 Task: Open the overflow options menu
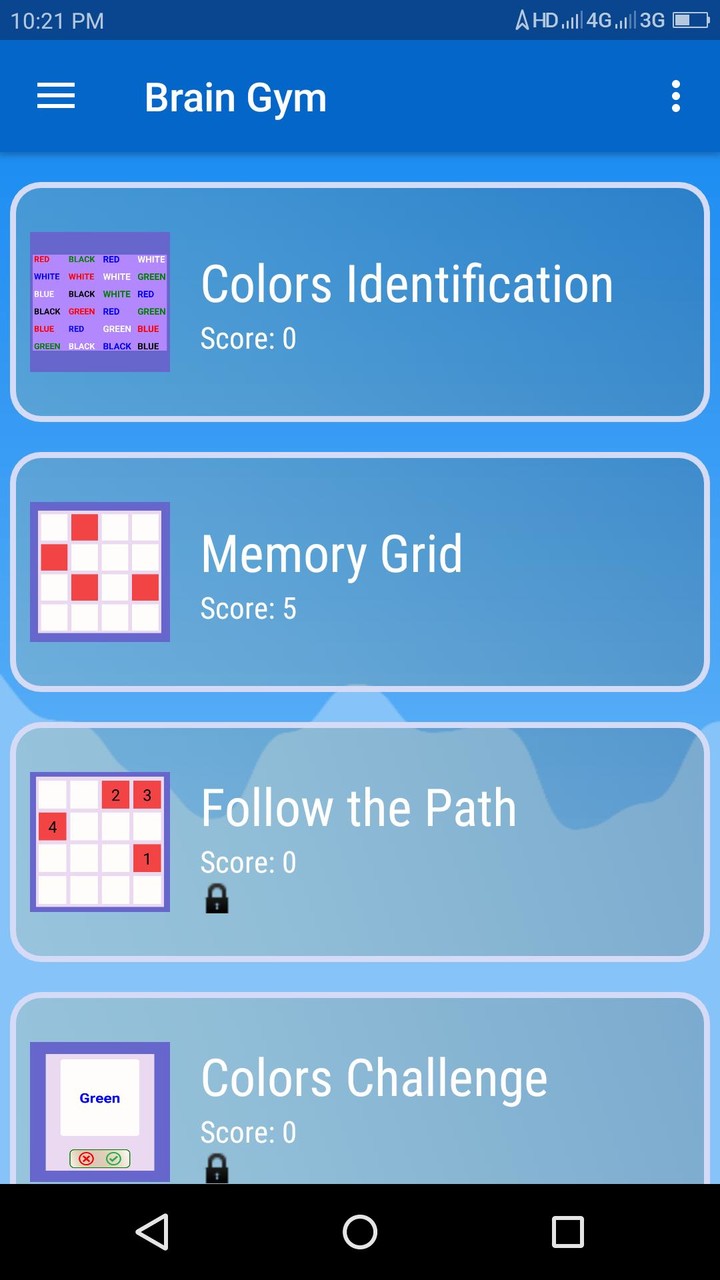676,96
